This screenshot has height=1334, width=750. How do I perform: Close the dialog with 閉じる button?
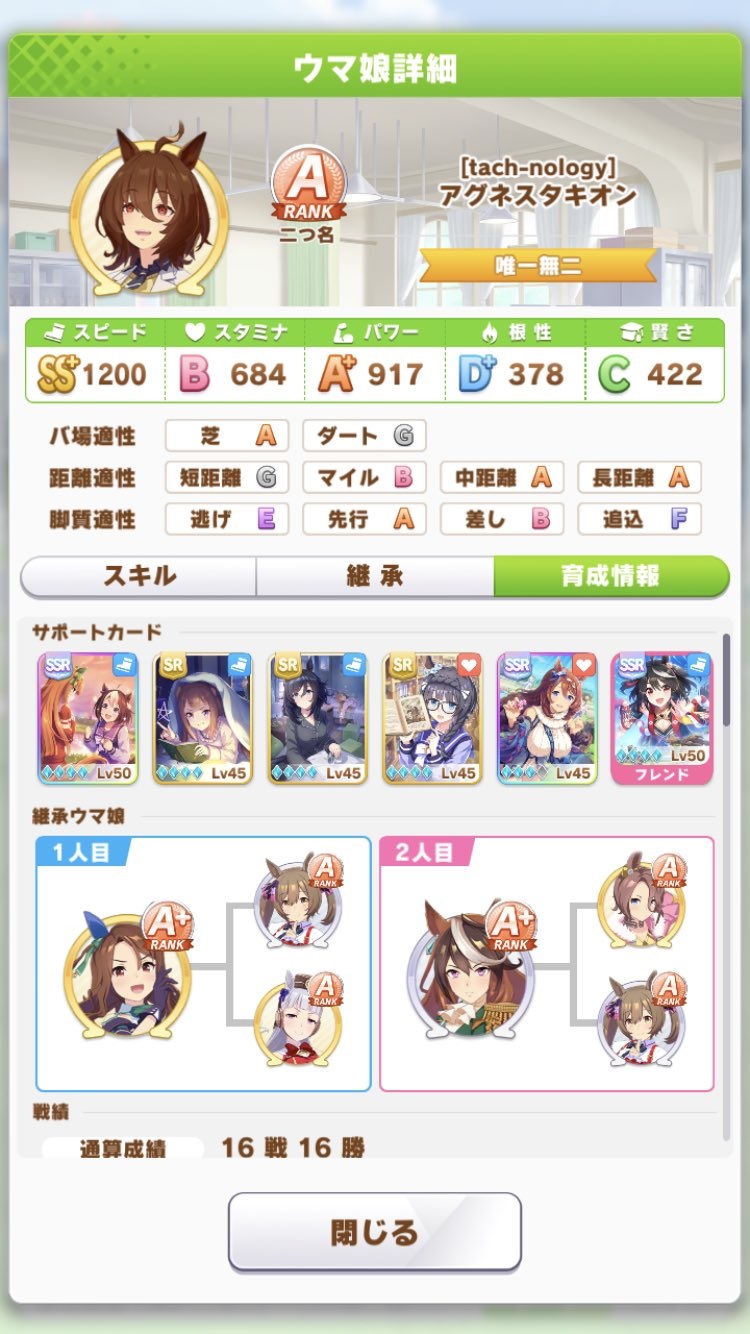click(374, 1231)
